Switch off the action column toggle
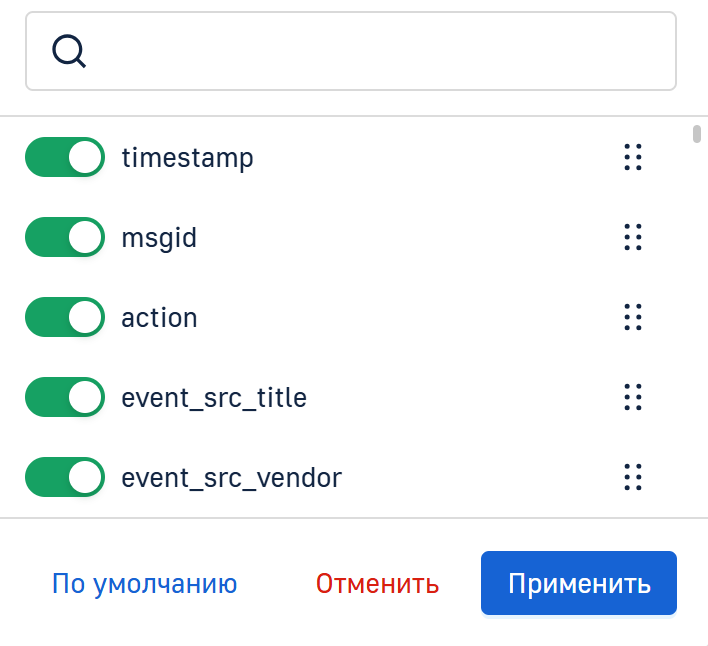The width and height of the screenshot is (708, 646). pos(65,317)
